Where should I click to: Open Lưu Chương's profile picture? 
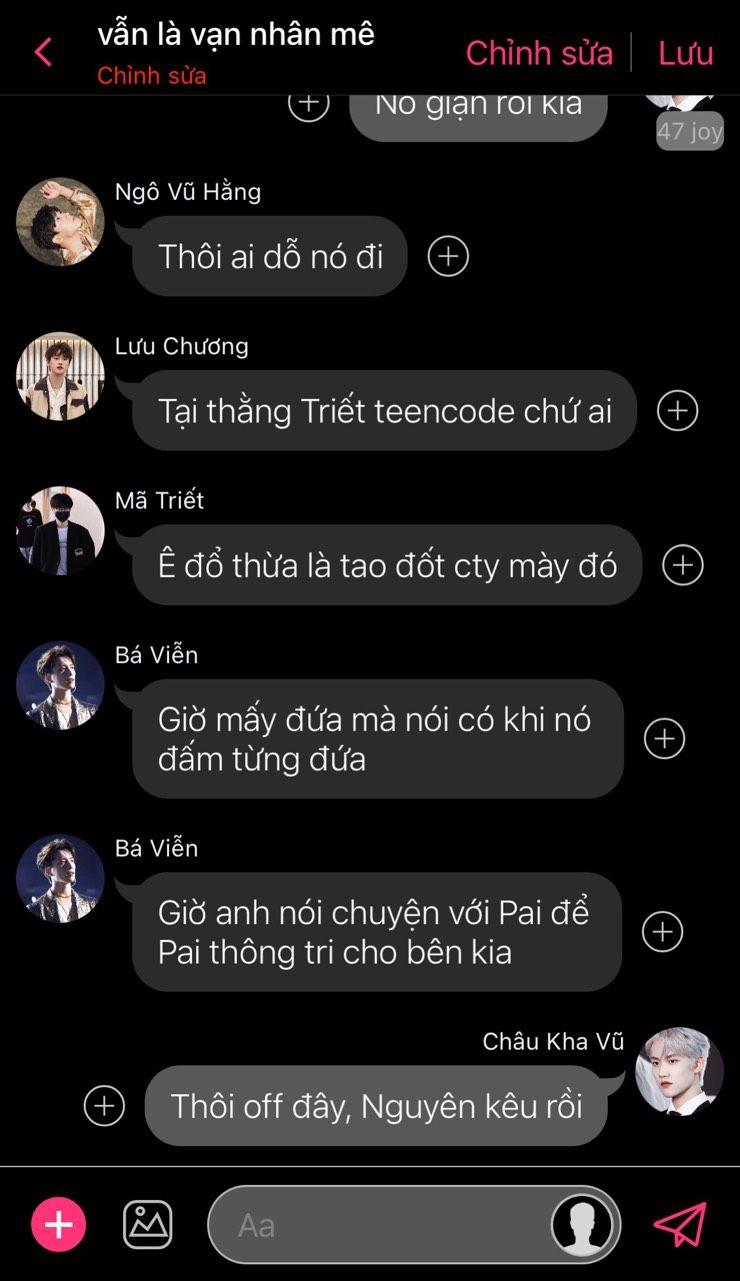[60, 376]
